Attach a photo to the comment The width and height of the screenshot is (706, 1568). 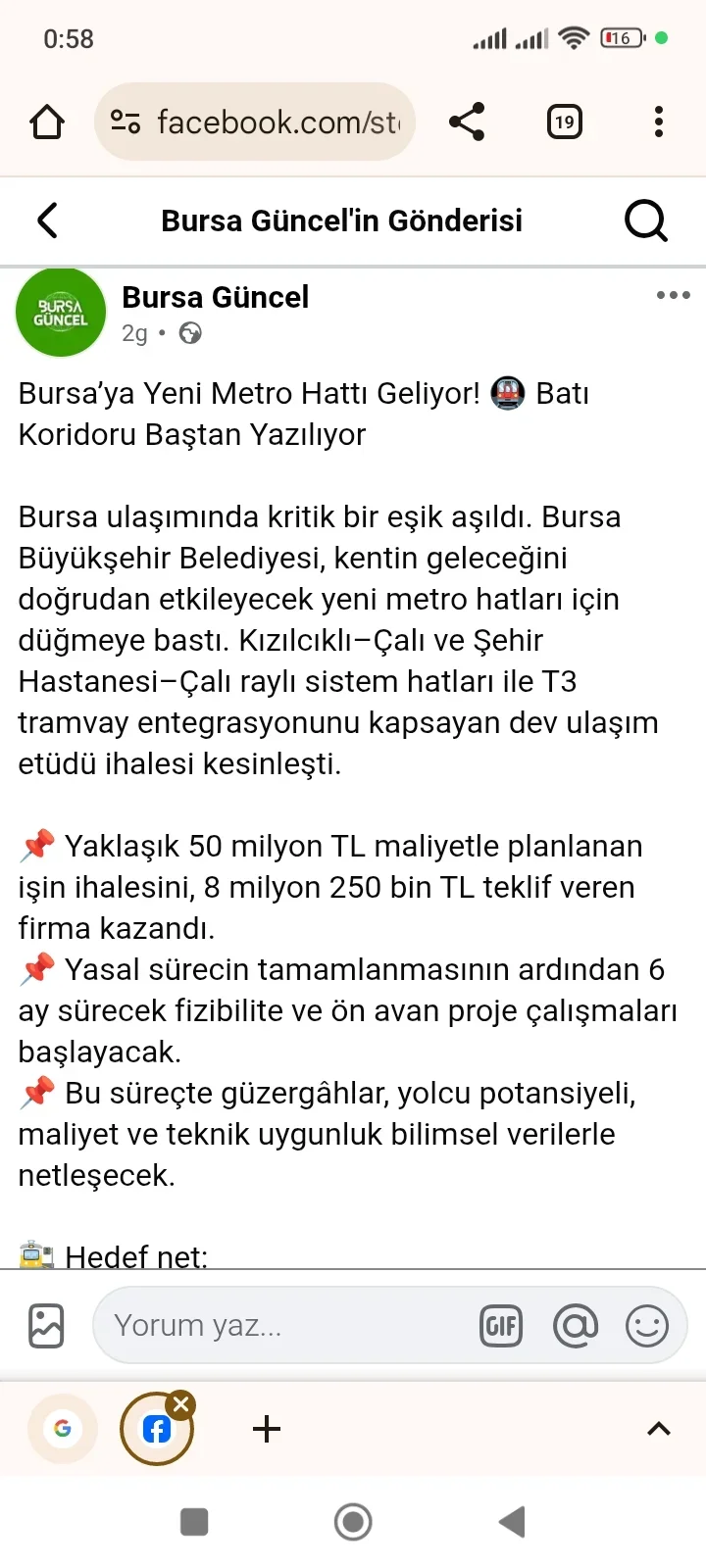[46, 1326]
